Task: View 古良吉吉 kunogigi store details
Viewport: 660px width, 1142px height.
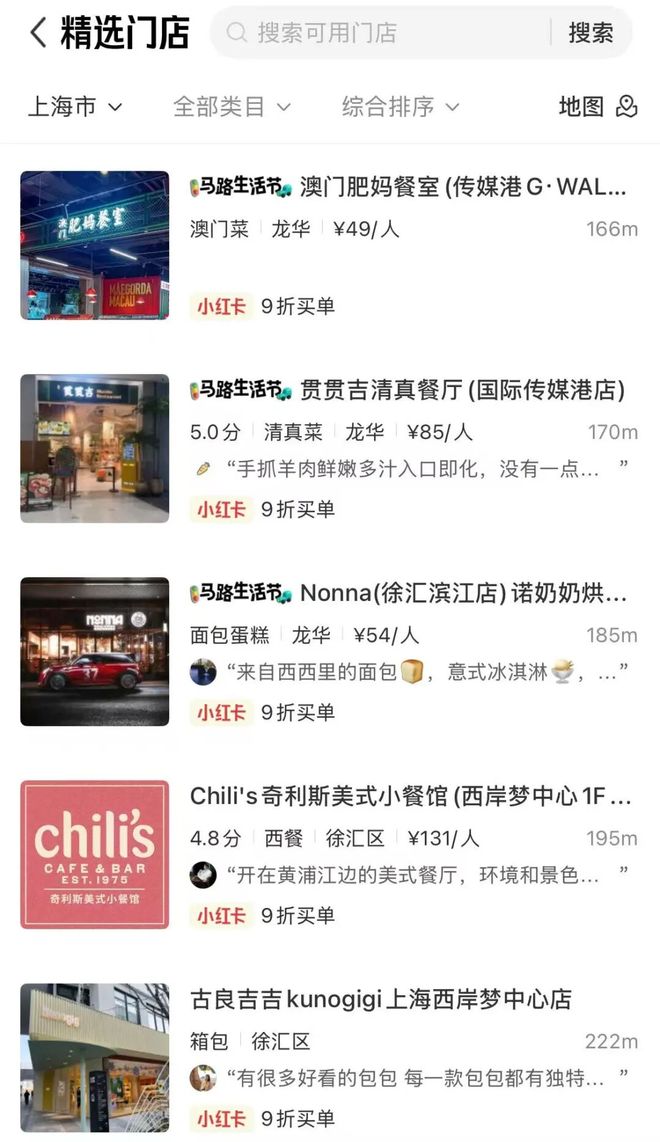Action: 381,999
